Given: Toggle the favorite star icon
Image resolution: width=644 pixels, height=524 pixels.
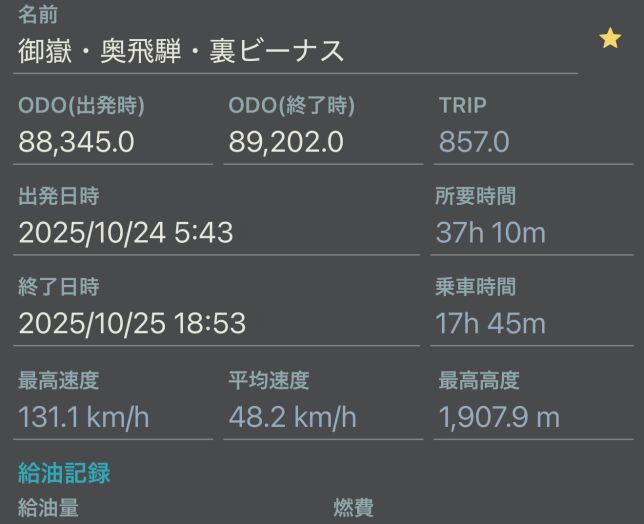Looking at the screenshot, I should click(x=609, y=39).
